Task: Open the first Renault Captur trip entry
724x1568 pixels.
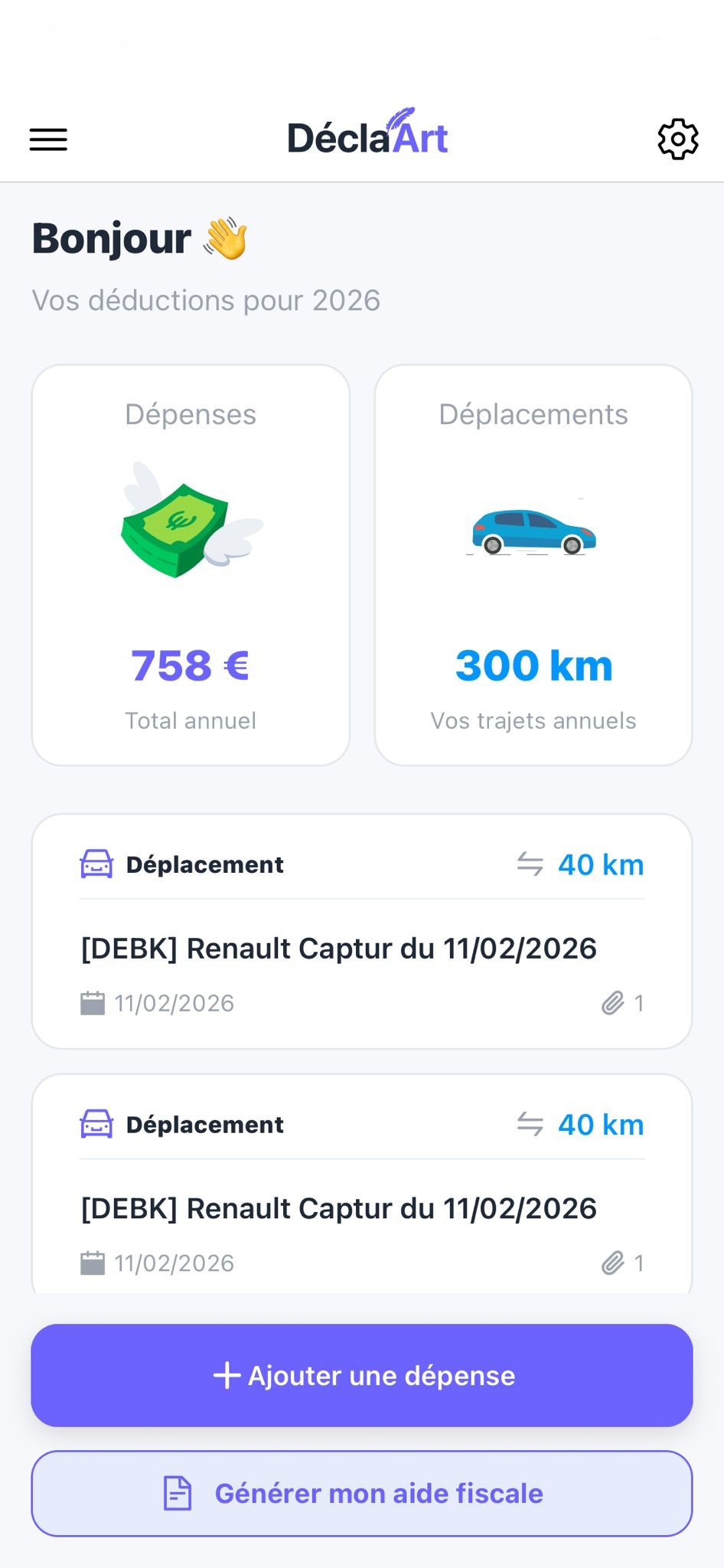Action: (362, 928)
